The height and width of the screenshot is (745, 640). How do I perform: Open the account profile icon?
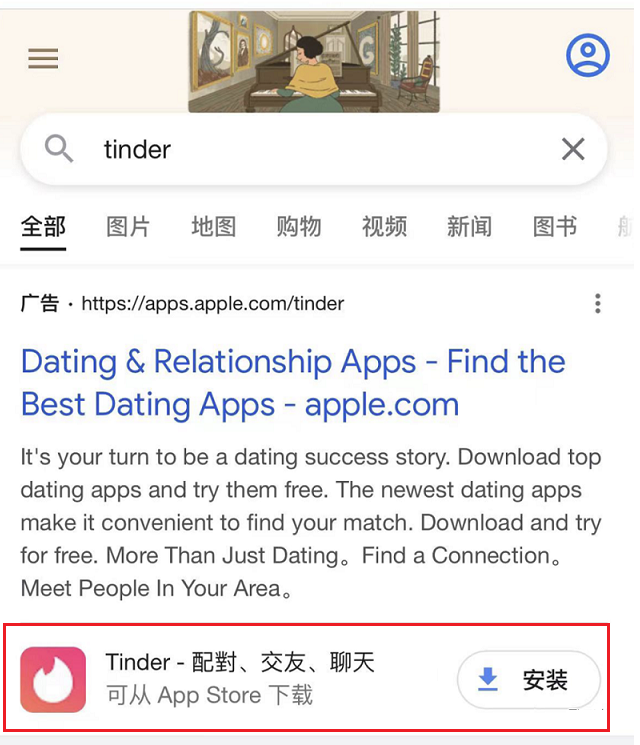point(587,55)
